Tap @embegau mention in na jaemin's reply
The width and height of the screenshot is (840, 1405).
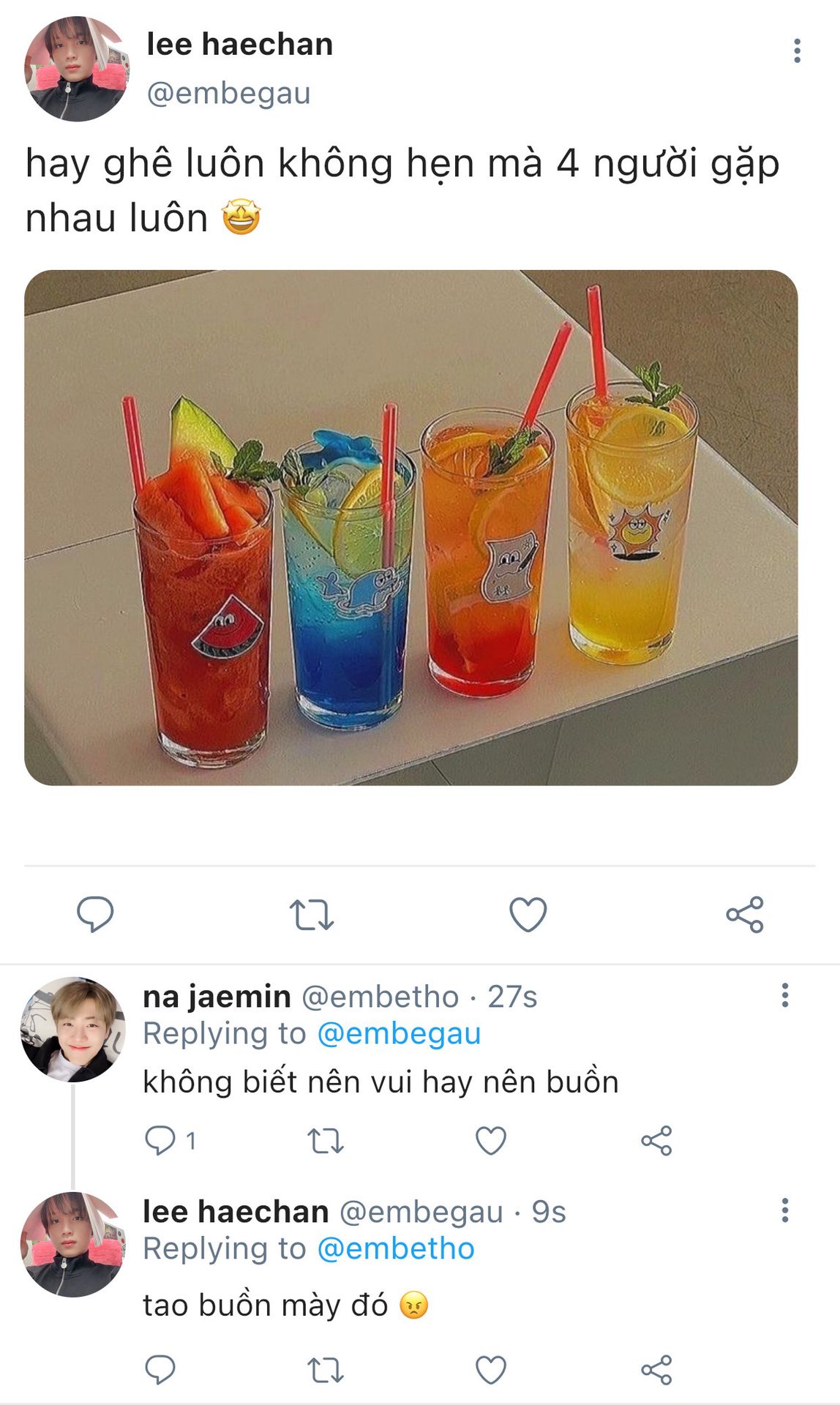pyautogui.click(x=399, y=1034)
